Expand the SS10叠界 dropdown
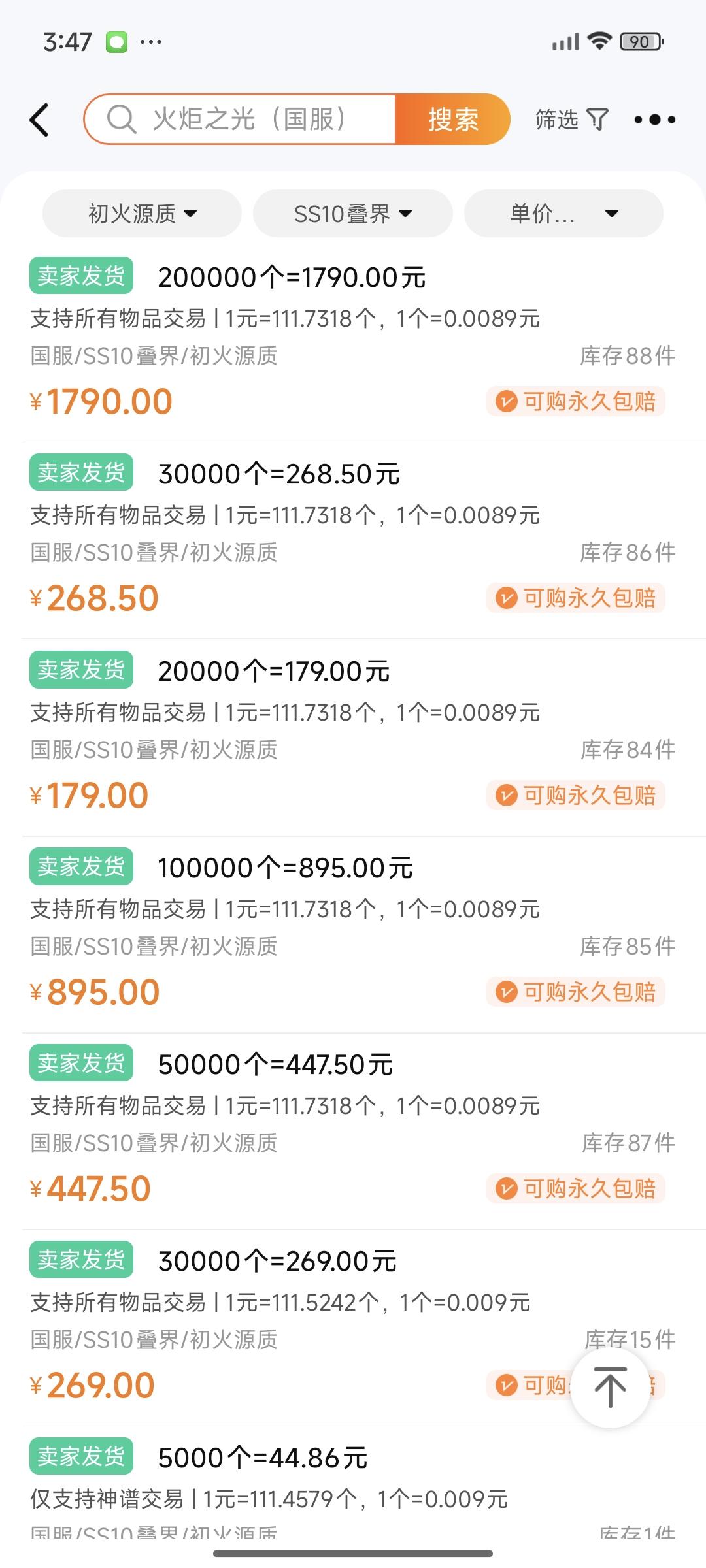The height and width of the screenshot is (1568, 706). pos(352,213)
